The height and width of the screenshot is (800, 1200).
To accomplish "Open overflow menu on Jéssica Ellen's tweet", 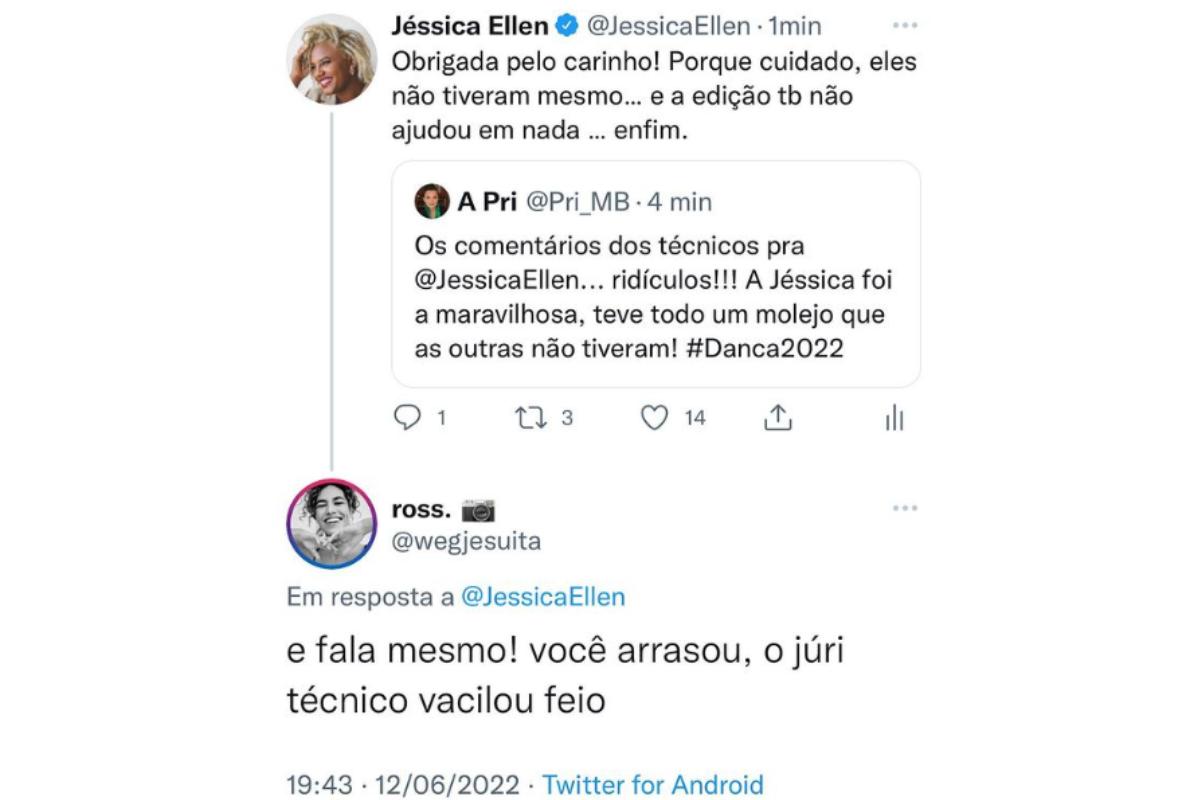I will click(x=904, y=24).
